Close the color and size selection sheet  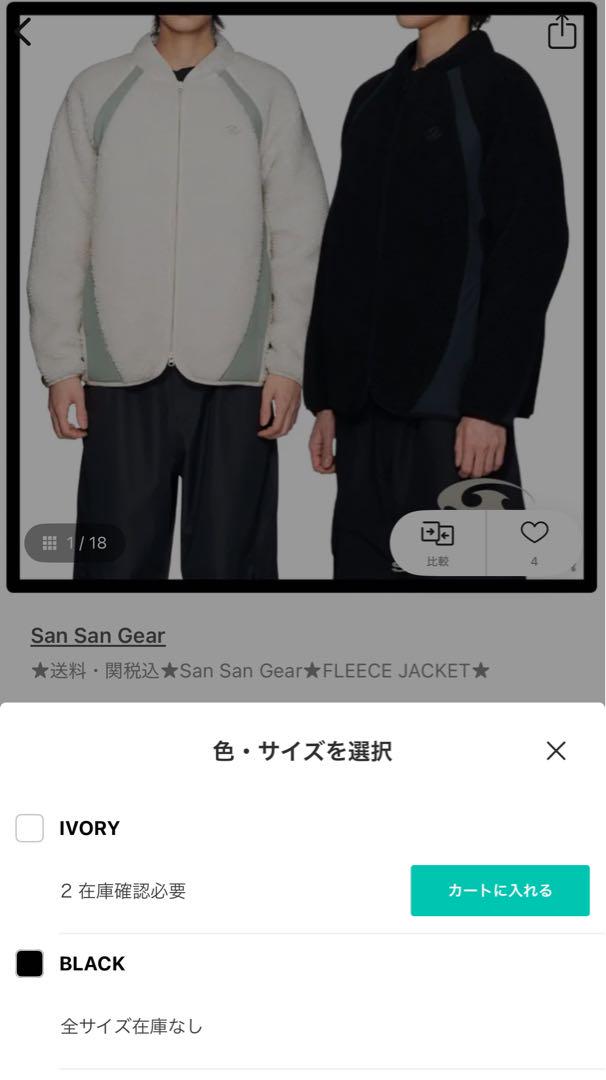click(x=556, y=750)
